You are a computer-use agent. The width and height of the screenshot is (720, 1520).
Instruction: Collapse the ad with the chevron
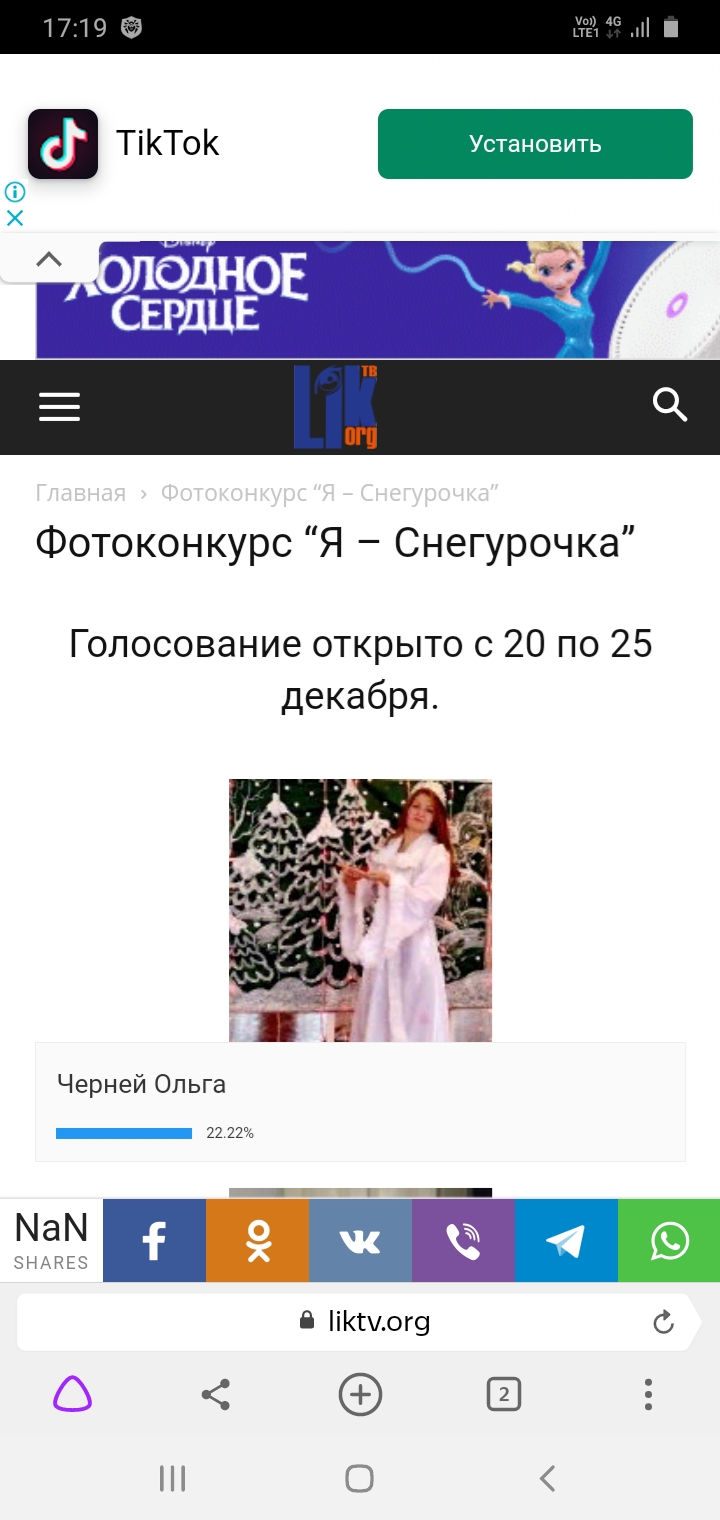tap(48, 260)
